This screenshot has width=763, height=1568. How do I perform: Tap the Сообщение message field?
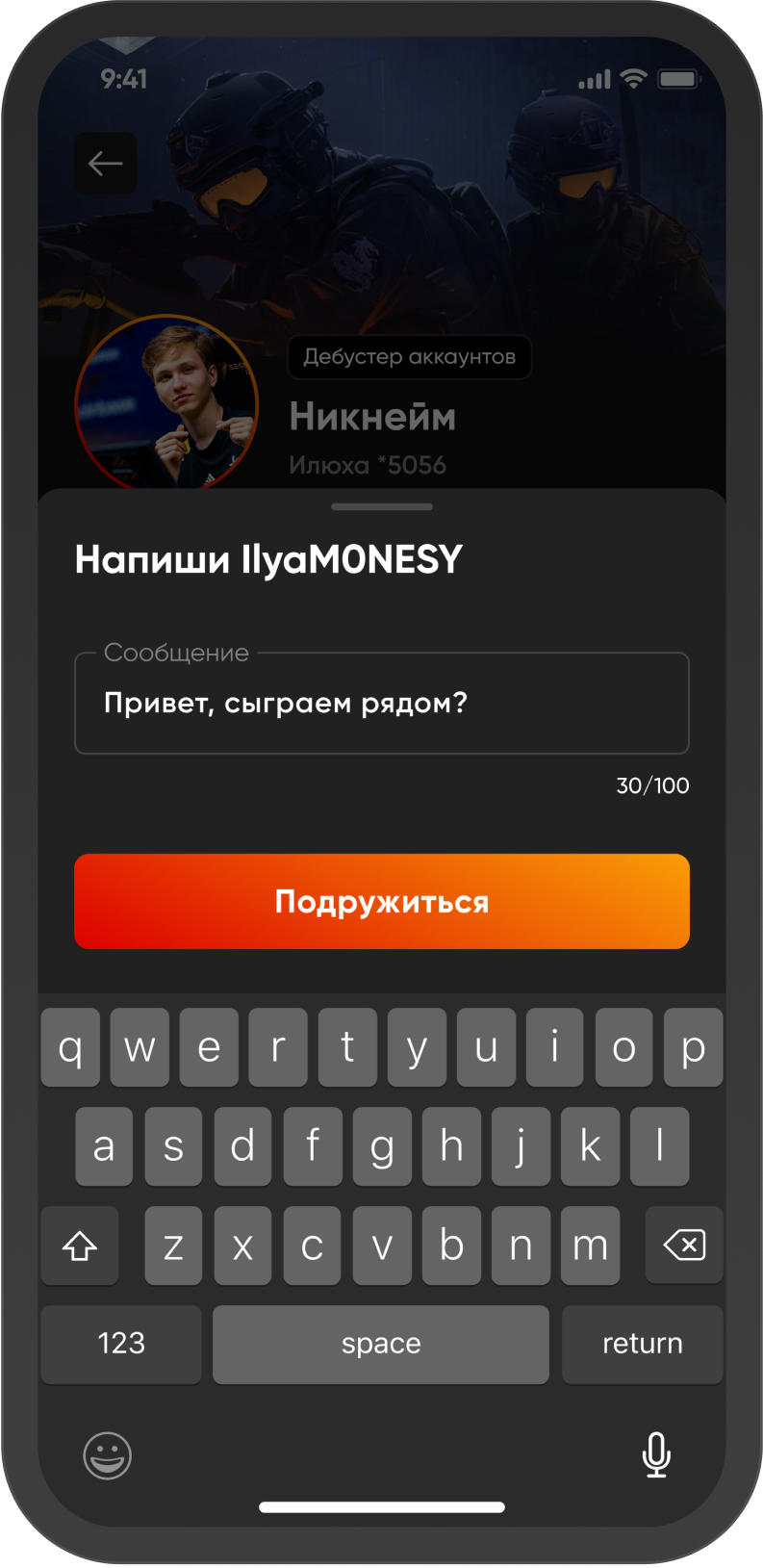coord(382,703)
